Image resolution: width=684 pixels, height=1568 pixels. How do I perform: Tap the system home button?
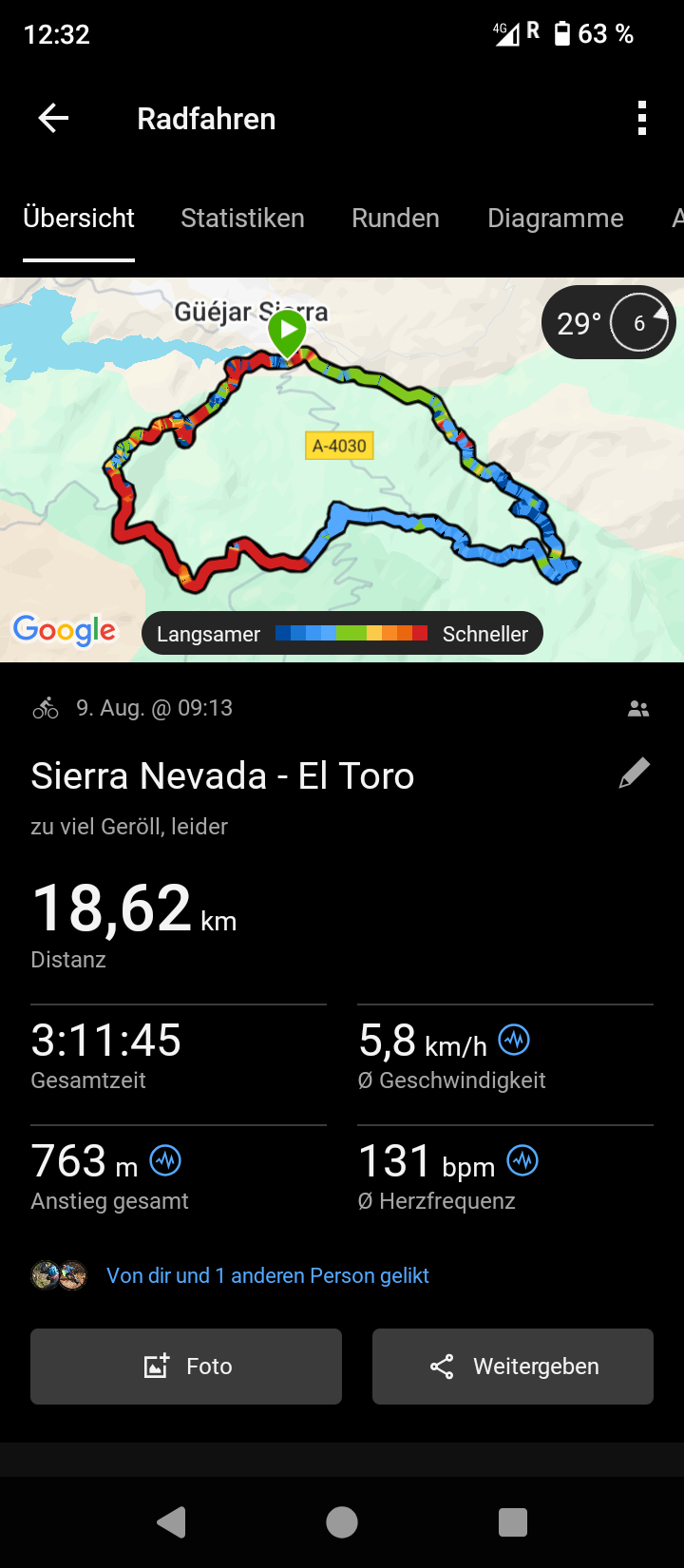click(x=342, y=1522)
